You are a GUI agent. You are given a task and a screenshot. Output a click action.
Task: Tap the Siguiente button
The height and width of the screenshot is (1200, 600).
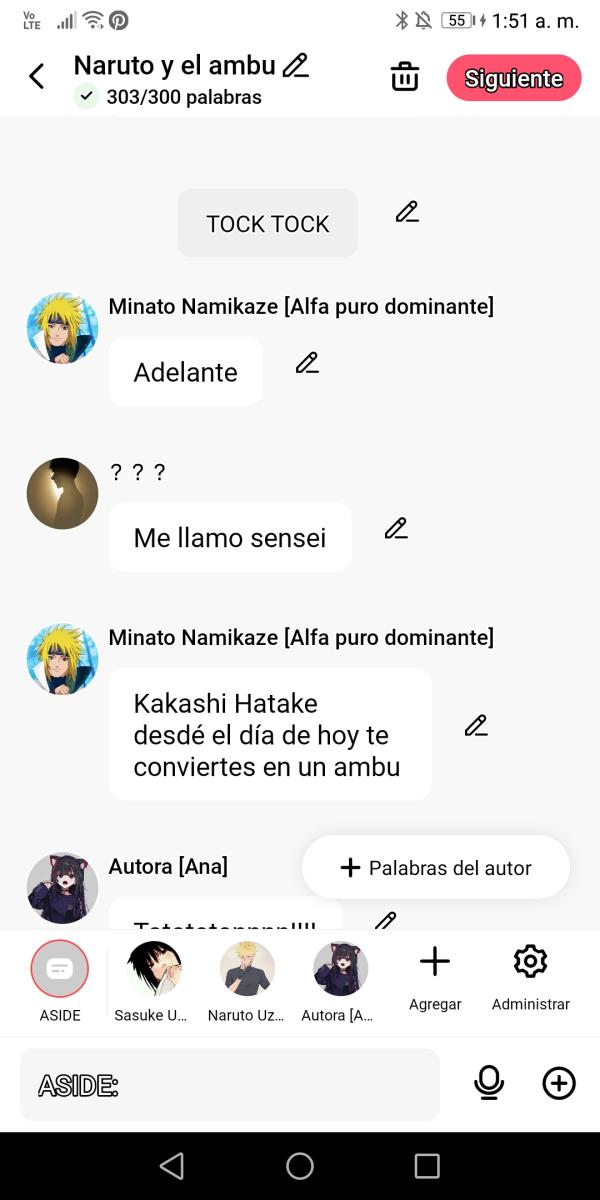point(513,78)
